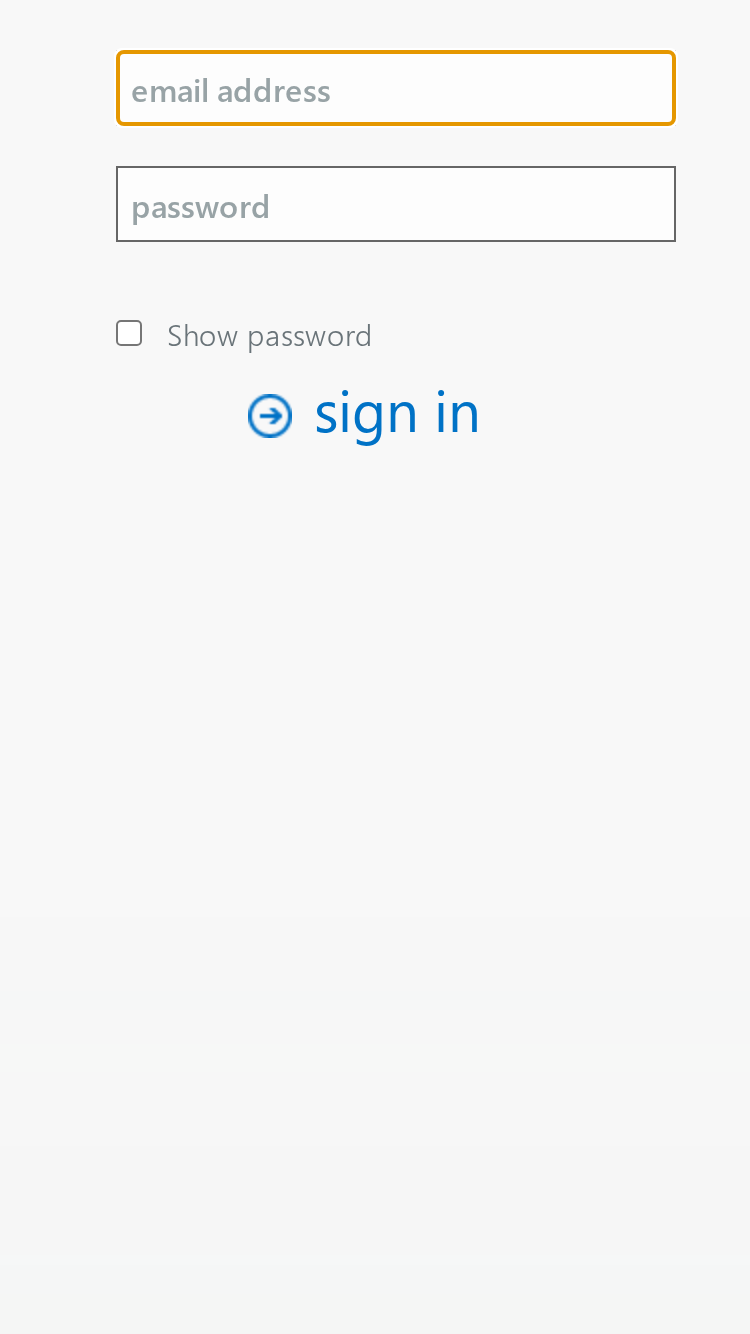Tap the password field

tap(396, 204)
